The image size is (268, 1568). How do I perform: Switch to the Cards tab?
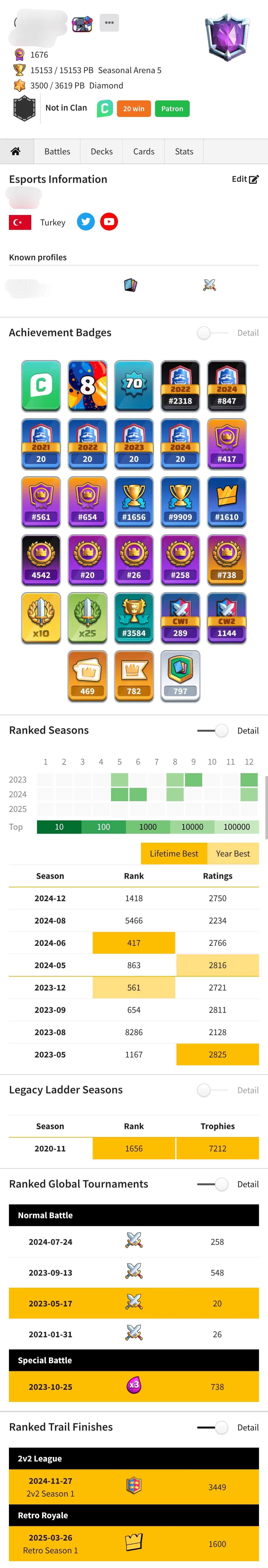coord(144,152)
